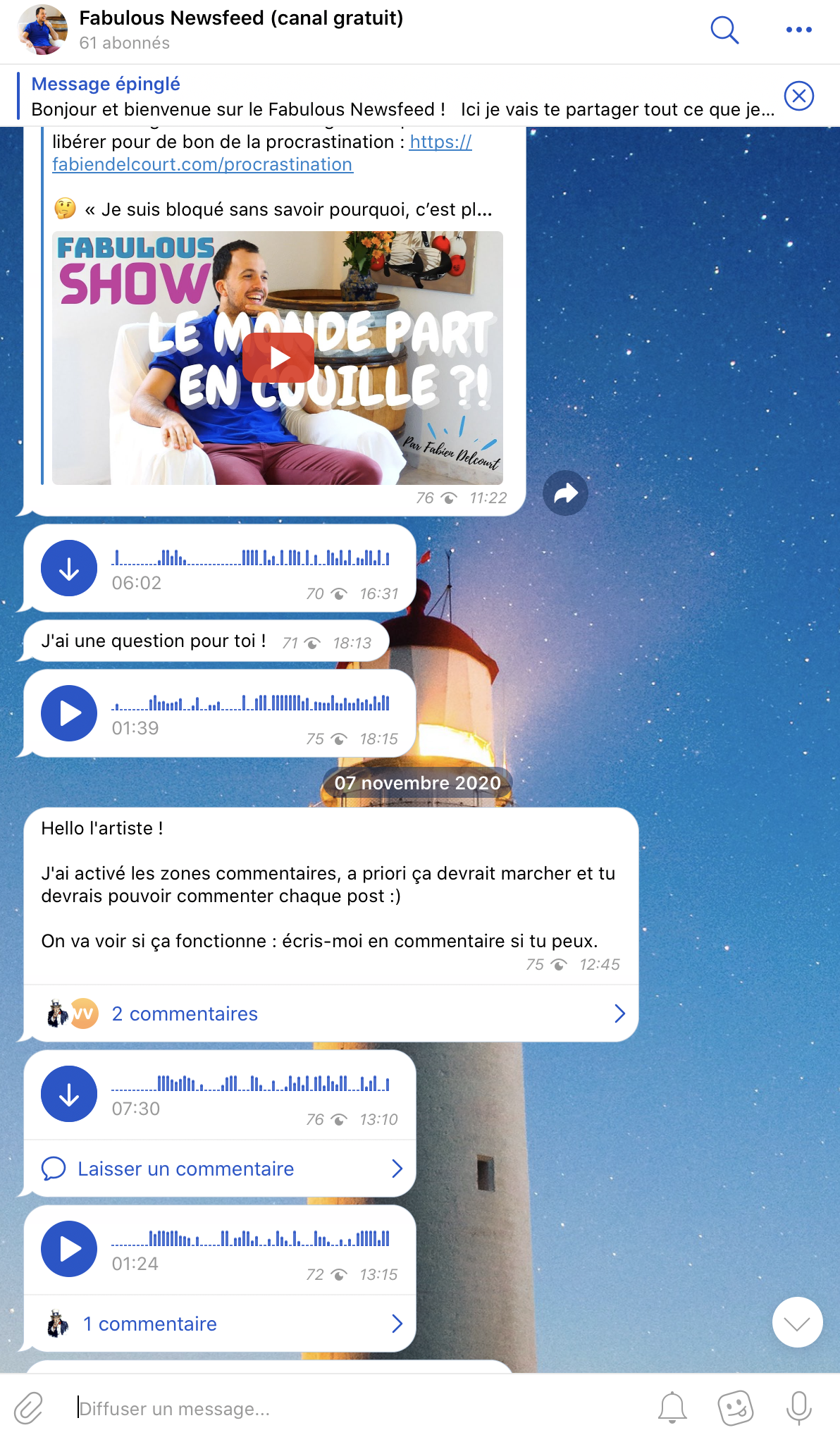Viewport: 840px width, 1442px height.
Task: Download the 07:30 voice message
Action: point(69,1094)
